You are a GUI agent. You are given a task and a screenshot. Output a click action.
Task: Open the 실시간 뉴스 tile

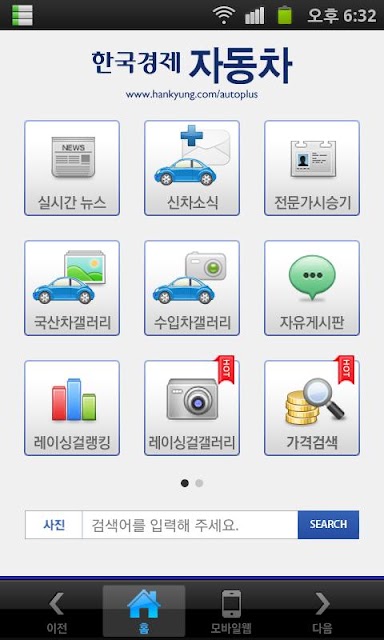(x=72, y=168)
